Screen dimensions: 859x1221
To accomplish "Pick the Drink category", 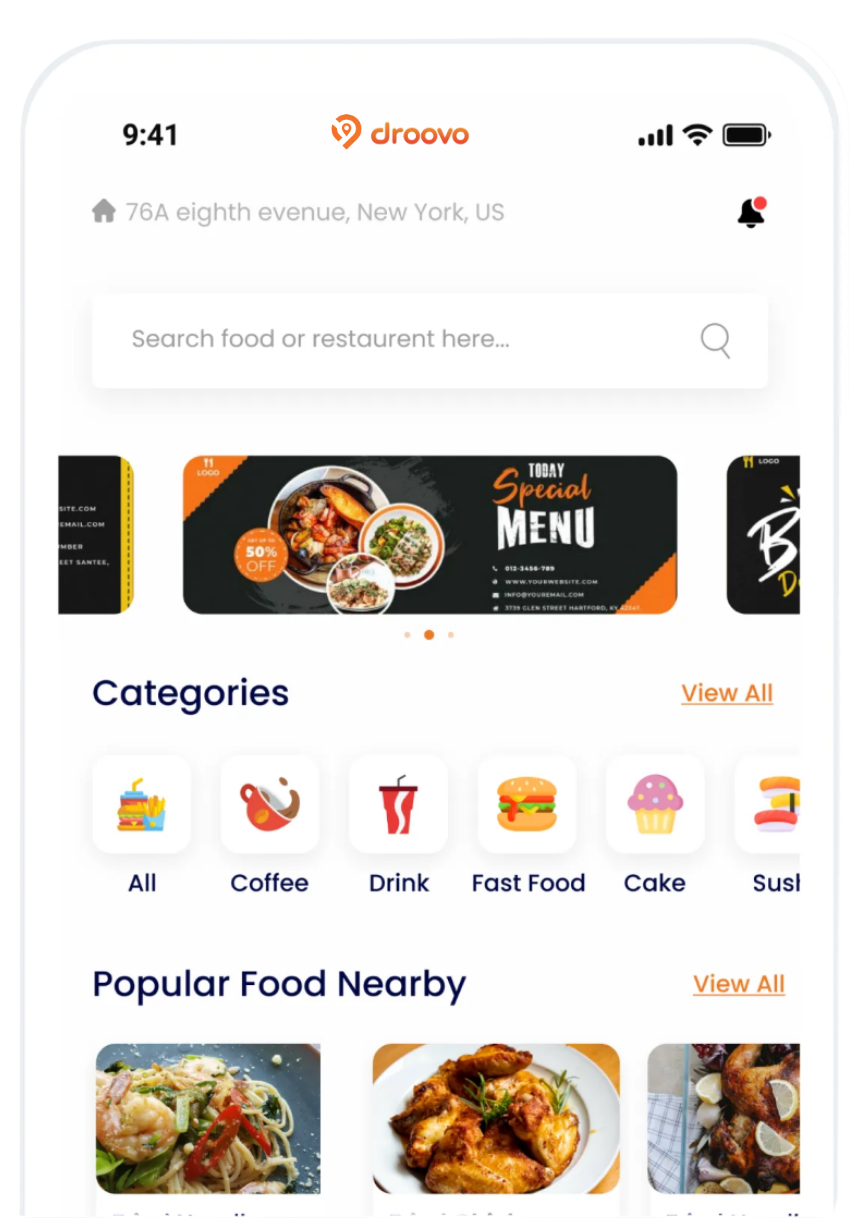I will pyautogui.click(x=398, y=805).
